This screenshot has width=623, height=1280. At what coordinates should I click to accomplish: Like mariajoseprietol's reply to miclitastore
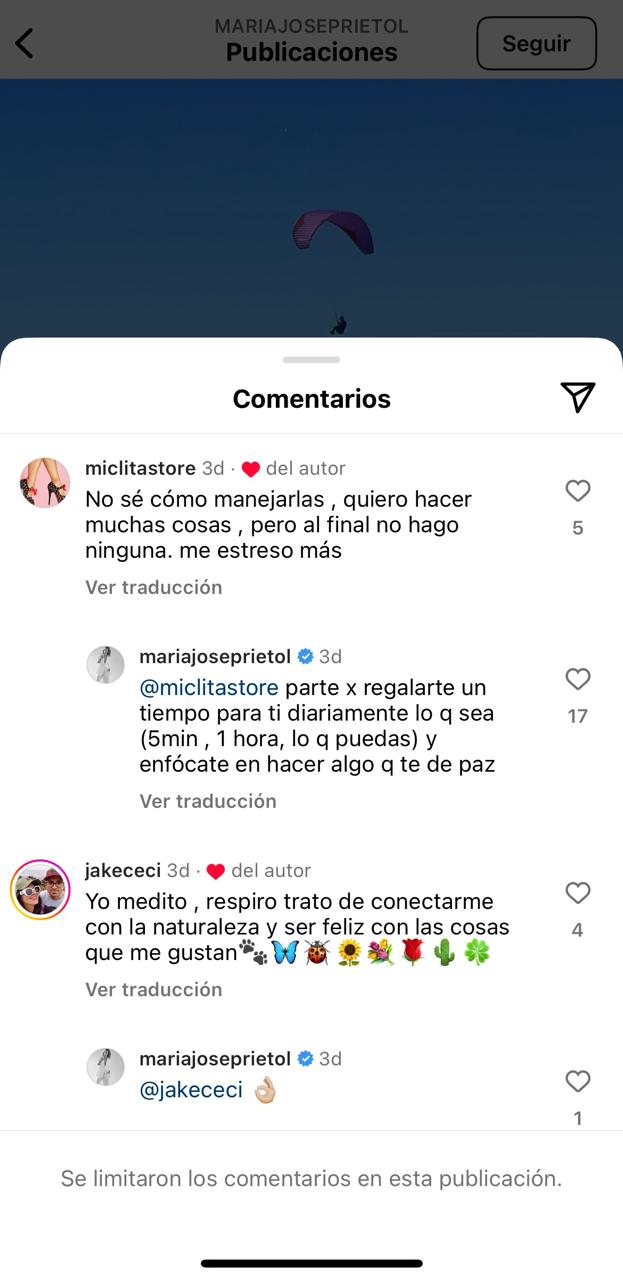click(577, 679)
